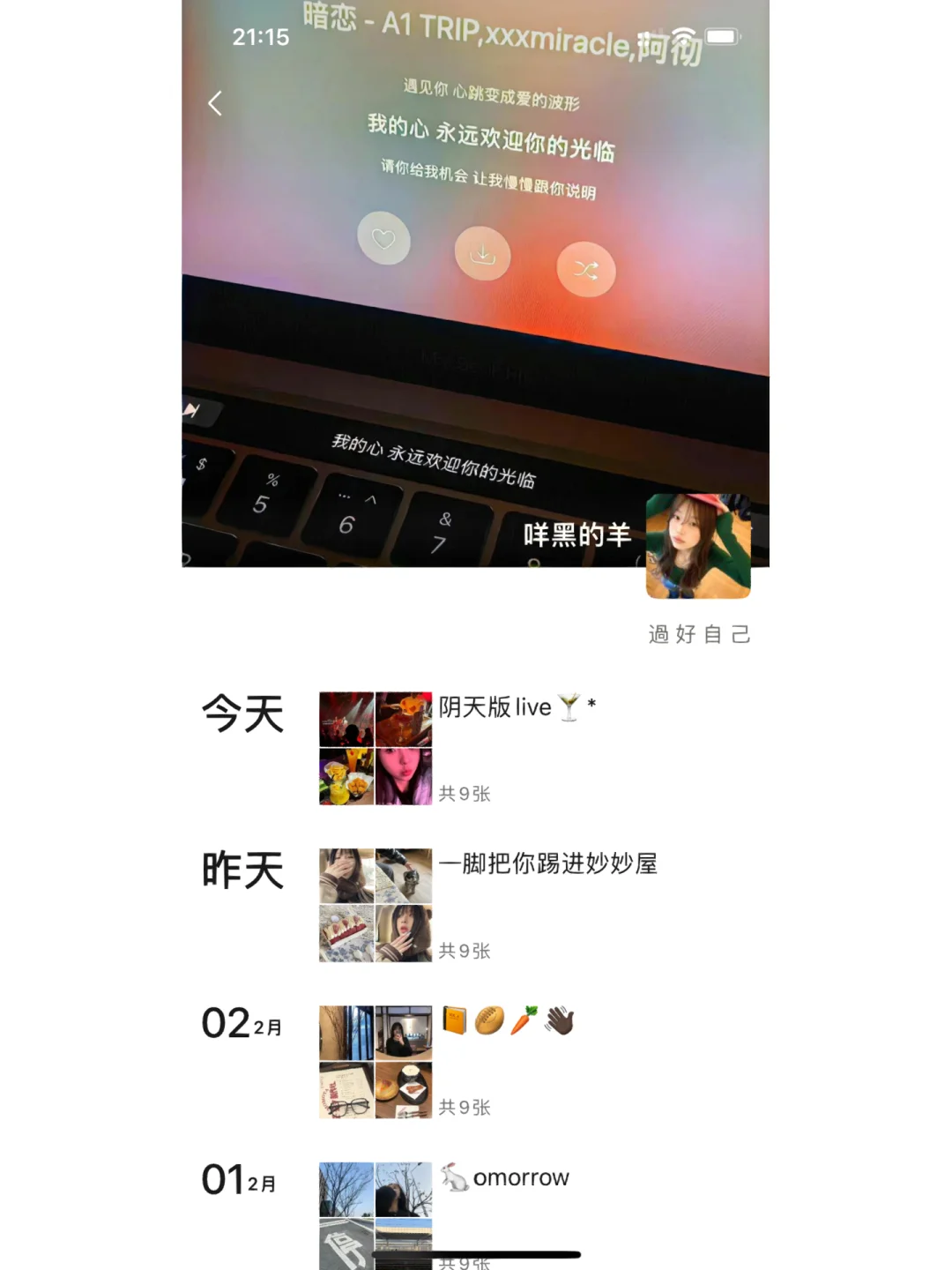Expand 共9张 under today's entry
Screen dimensions: 952x1270
(465, 793)
